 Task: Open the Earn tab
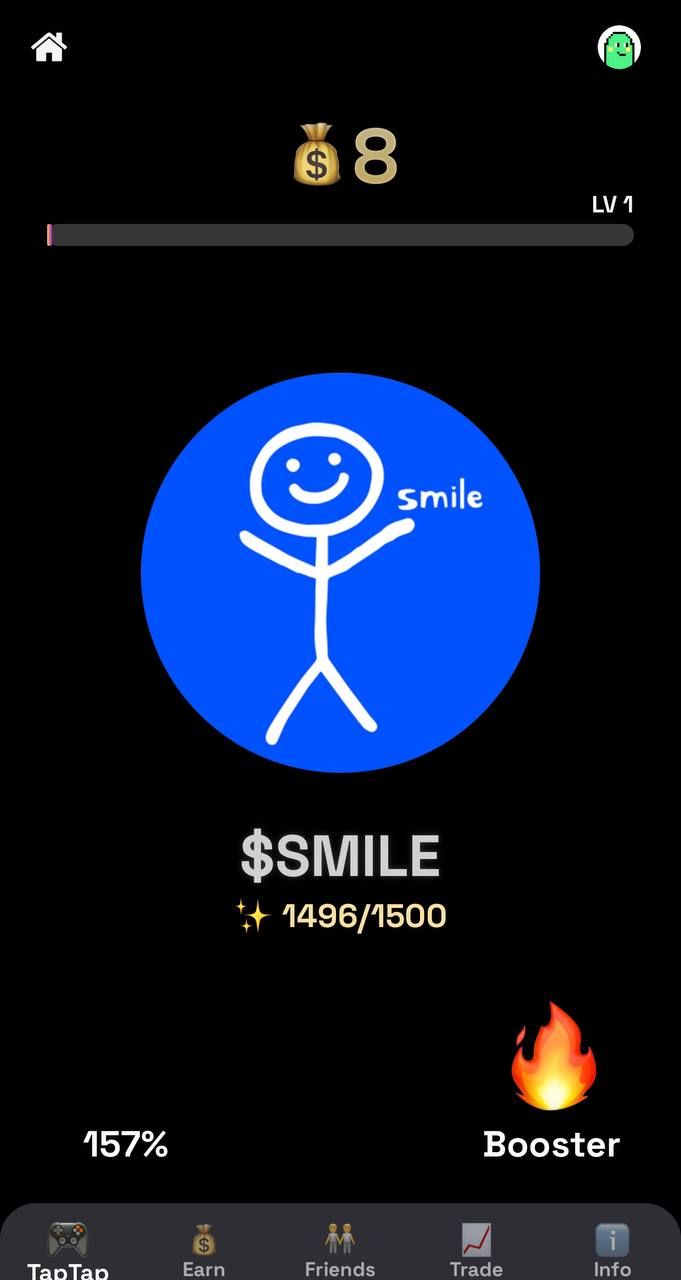(x=204, y=1250)
